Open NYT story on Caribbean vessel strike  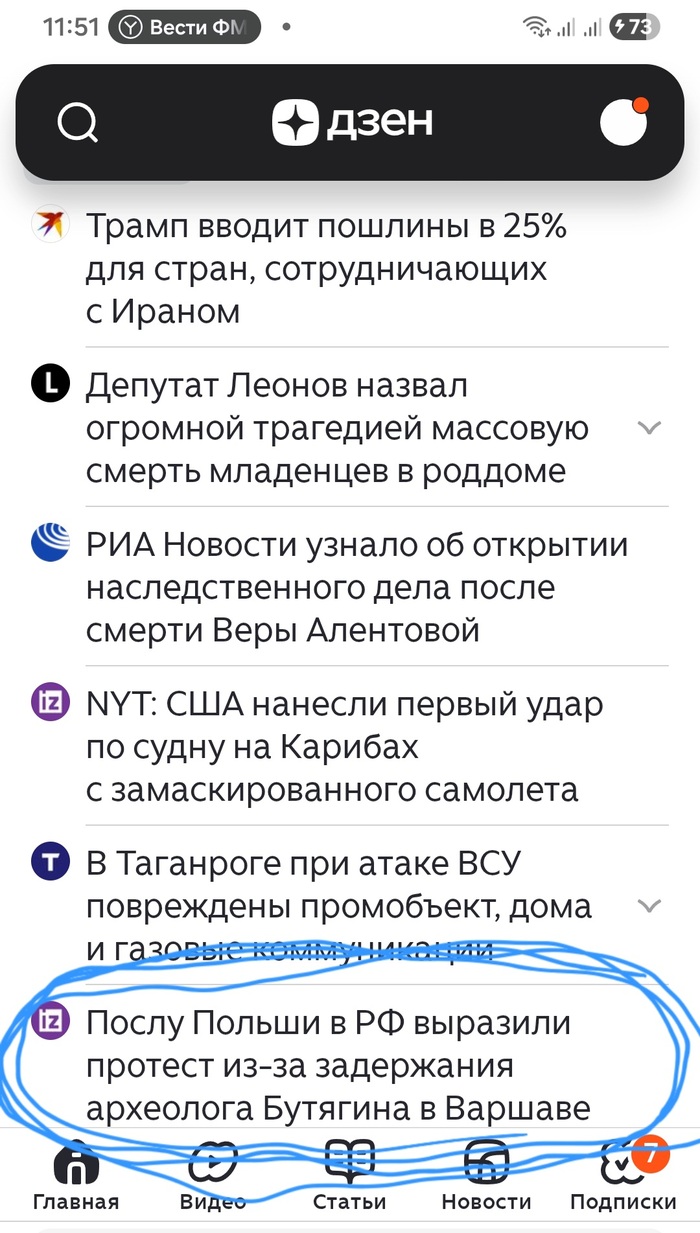coord(344,747)
